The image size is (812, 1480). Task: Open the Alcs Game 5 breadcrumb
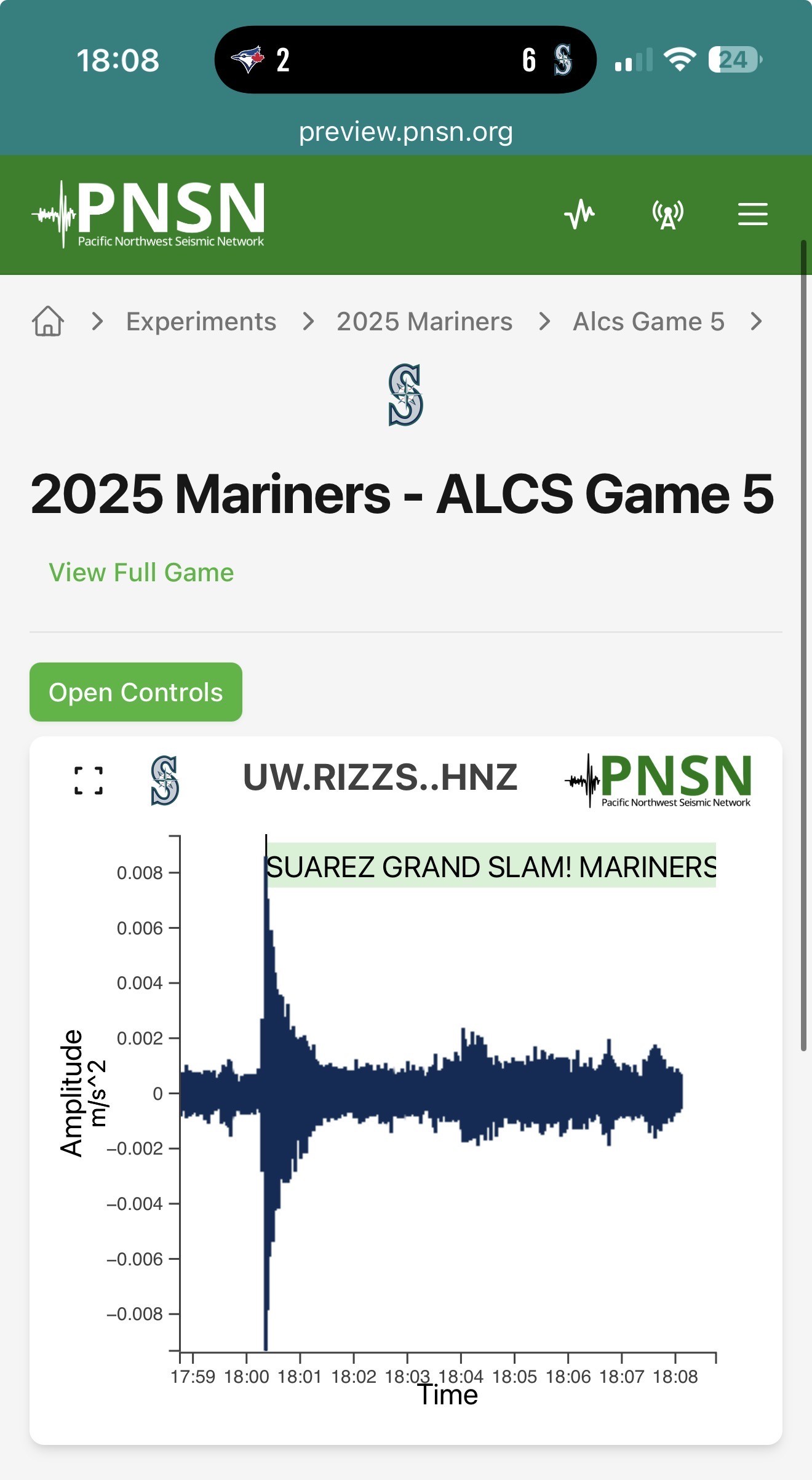pyautogui.click(x=648, y=321)
